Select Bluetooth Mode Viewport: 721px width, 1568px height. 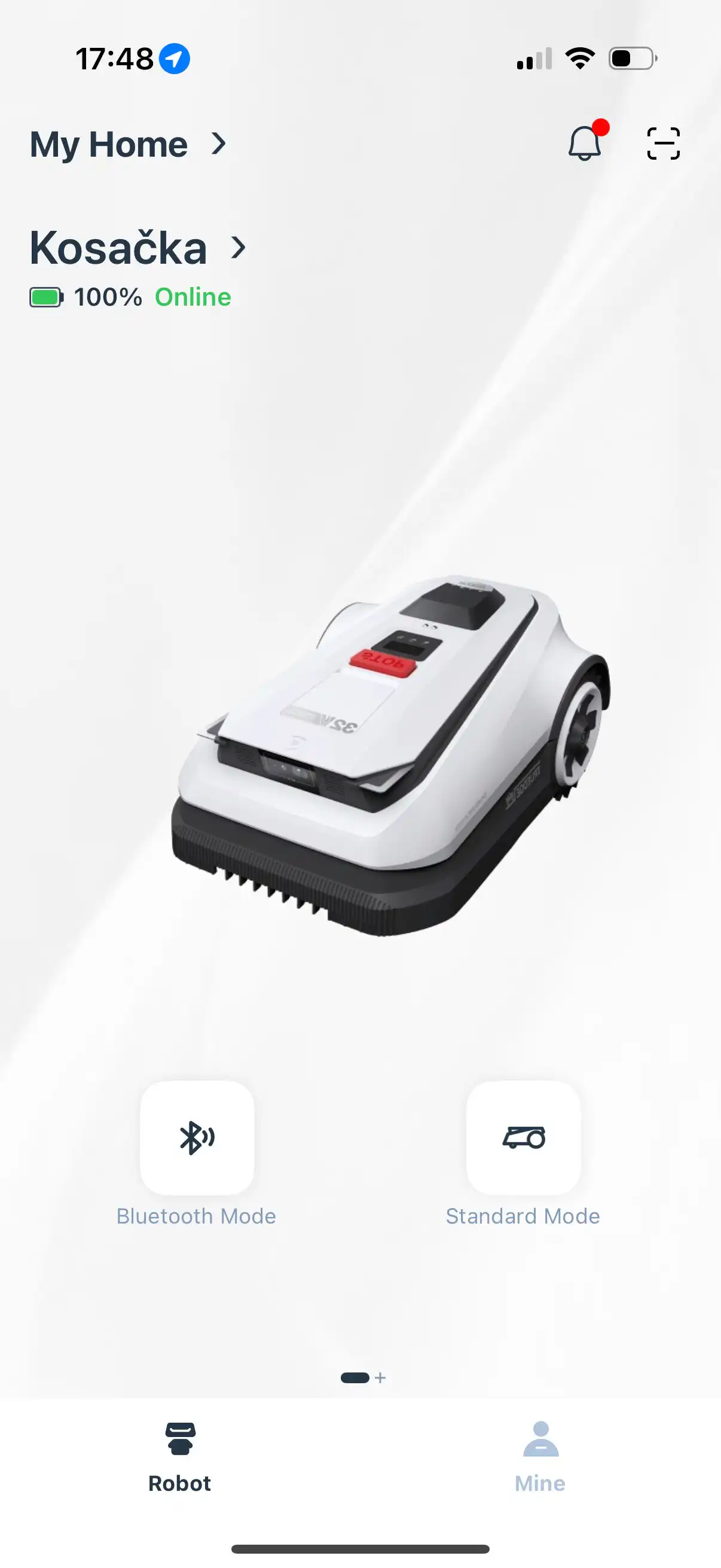[197, 1138]
